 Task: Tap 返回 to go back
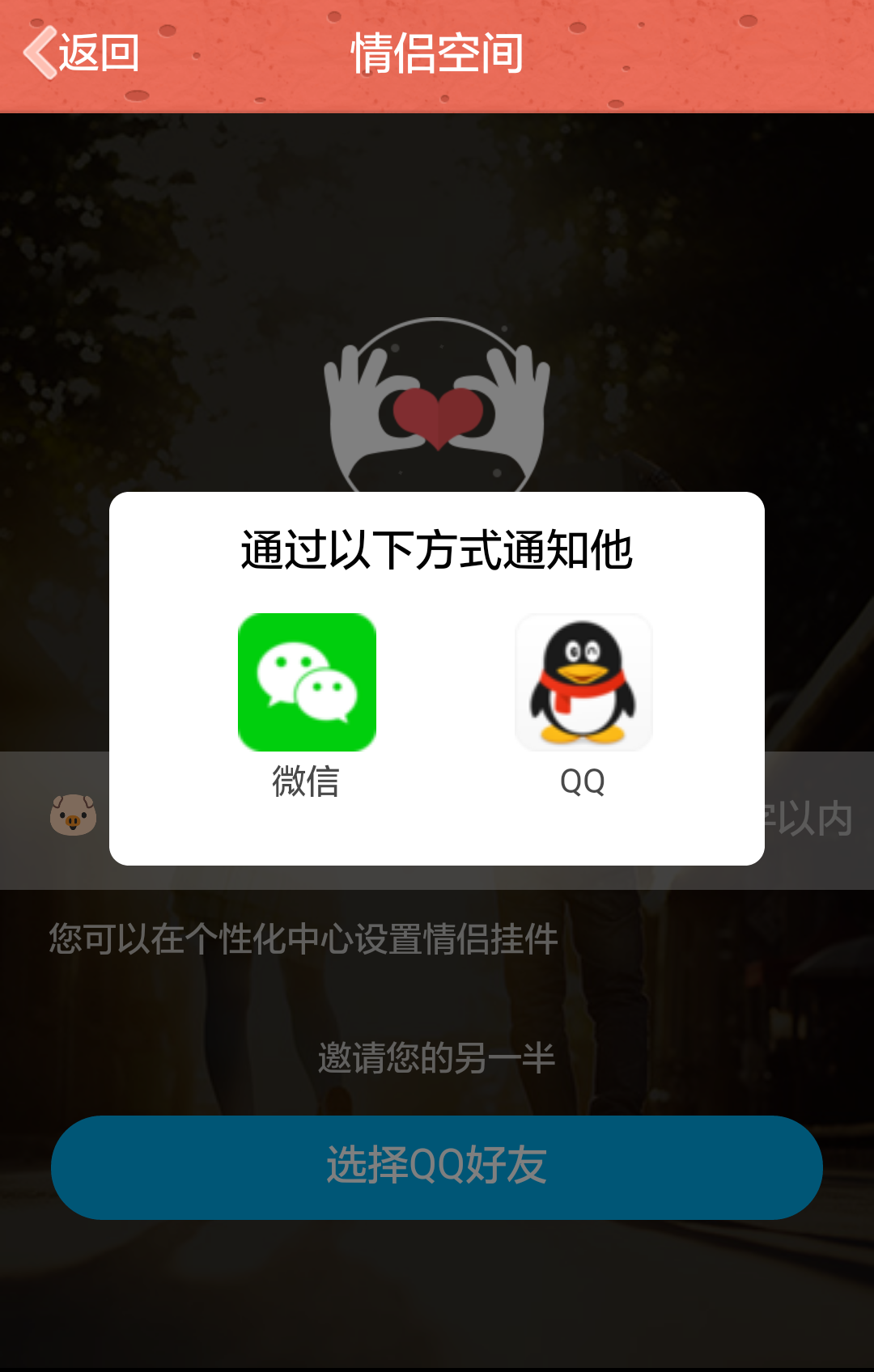coord(81,53)
